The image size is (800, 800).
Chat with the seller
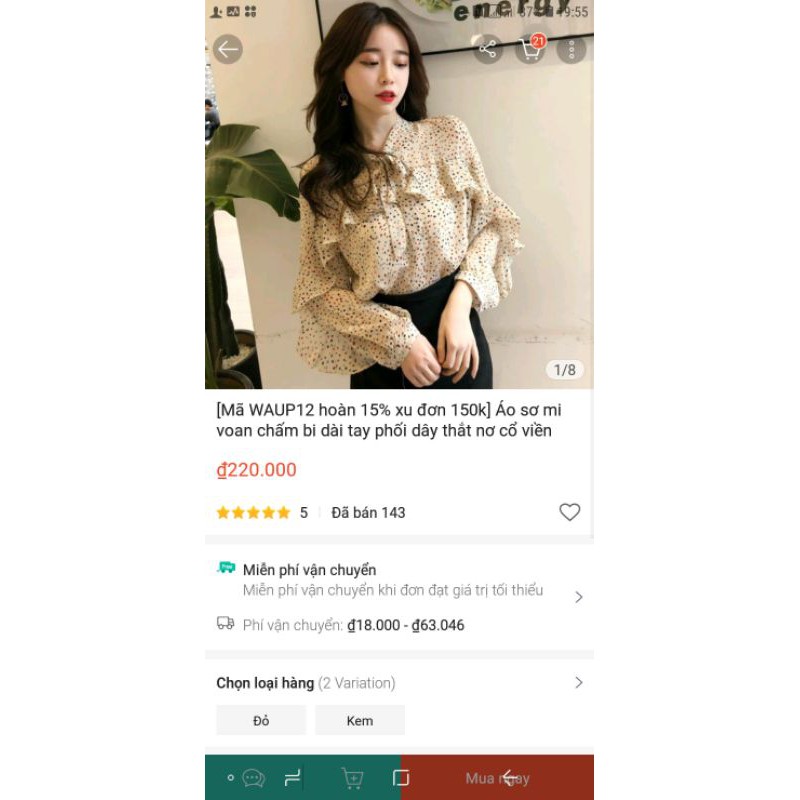coord(253,778)
